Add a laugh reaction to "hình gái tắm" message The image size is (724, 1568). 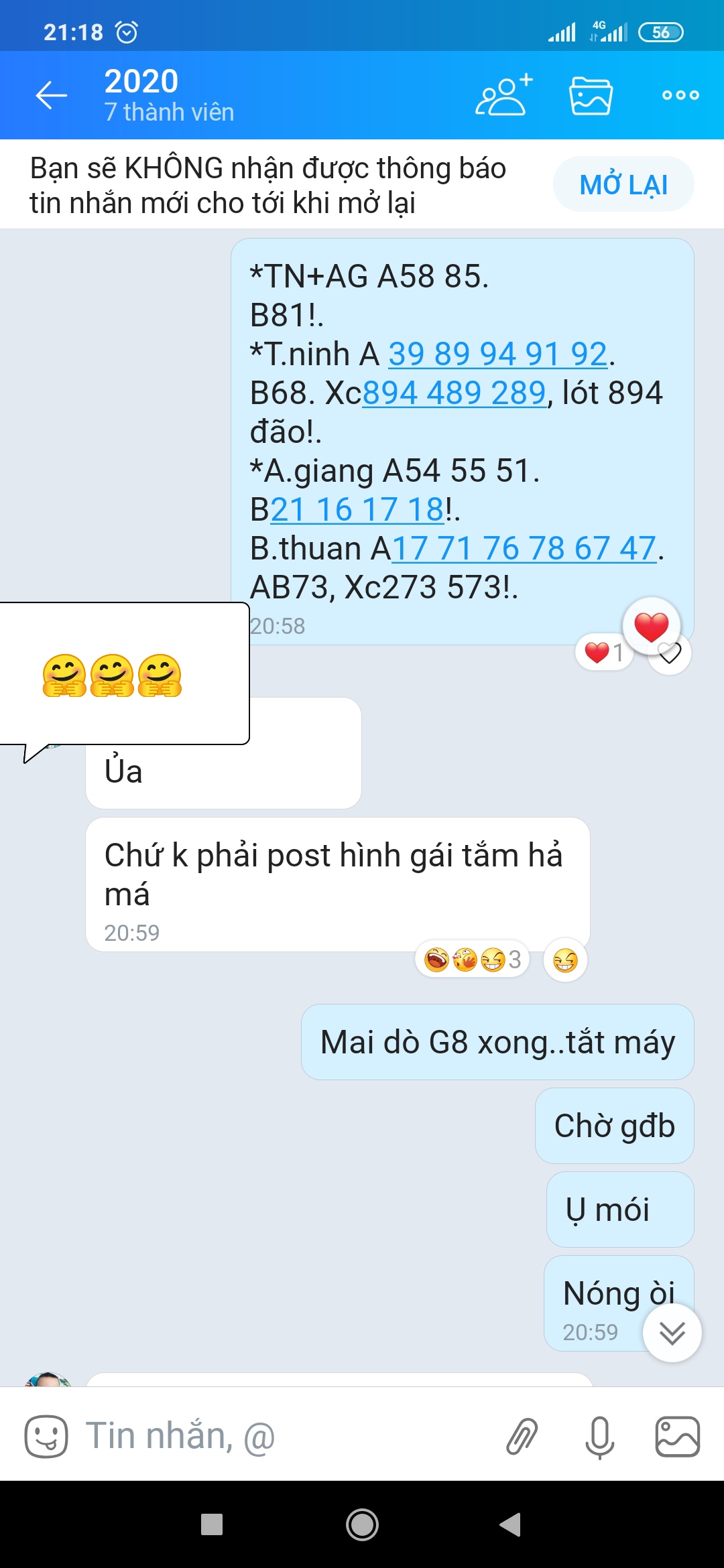pyautogui.click(x=565, y=961)
